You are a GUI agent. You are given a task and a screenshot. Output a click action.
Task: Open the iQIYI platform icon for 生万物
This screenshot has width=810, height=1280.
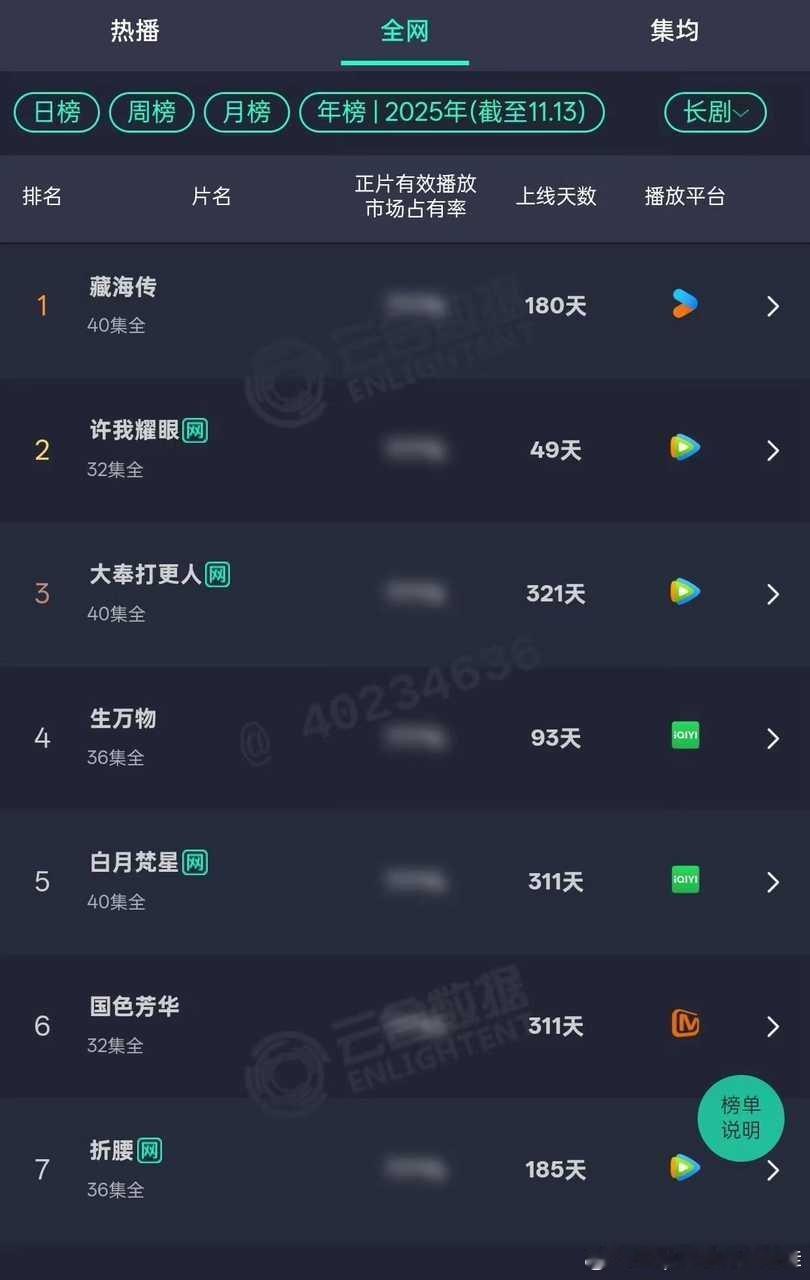683,736
